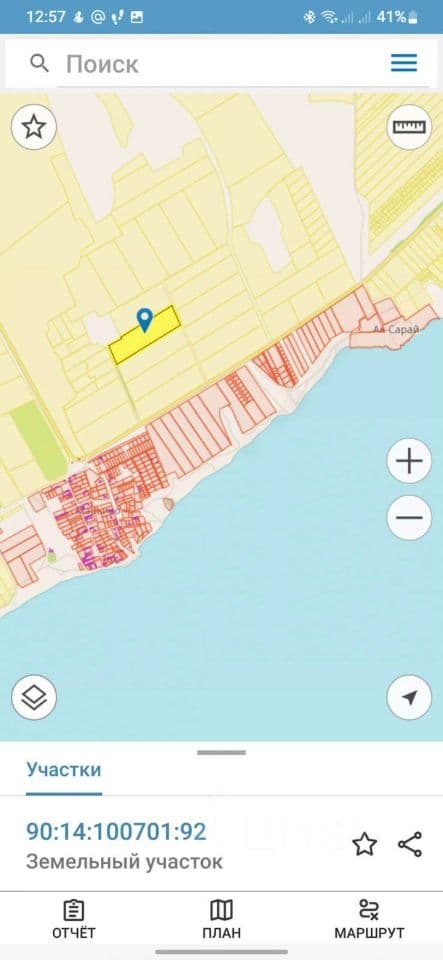This screenshot has height=960, width=443.
Task: Center map on my location
Action: 409,697
